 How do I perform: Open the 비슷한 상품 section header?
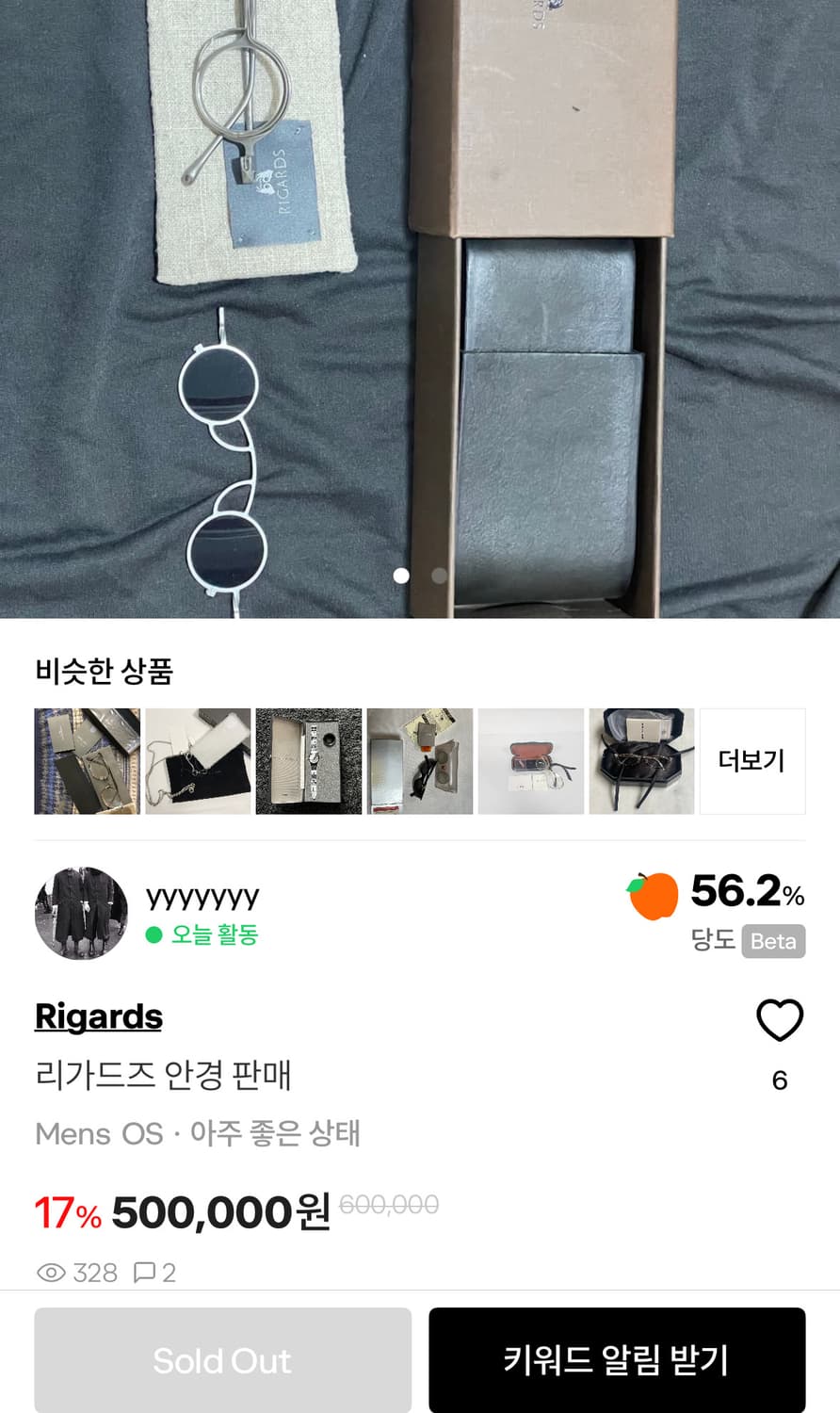(104, 672)
